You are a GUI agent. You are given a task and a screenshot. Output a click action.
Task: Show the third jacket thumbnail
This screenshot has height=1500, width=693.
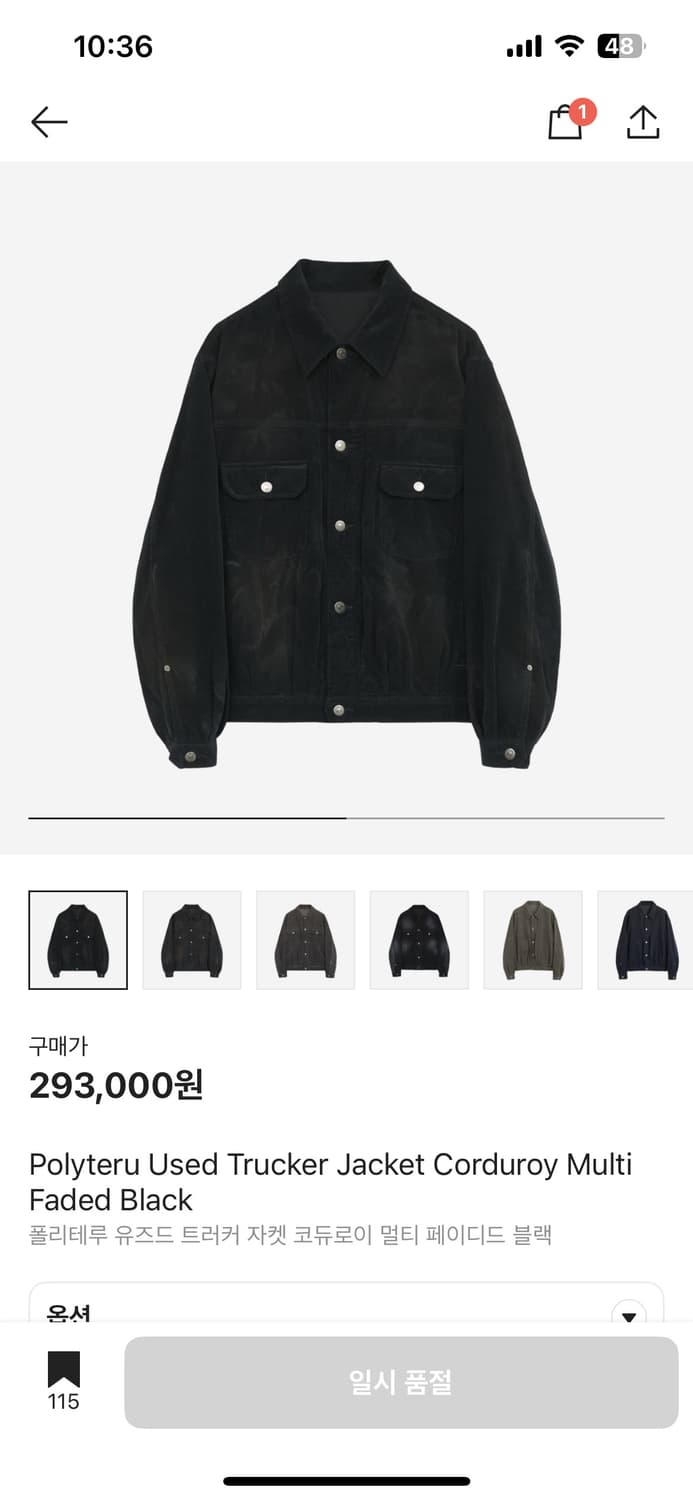(306, 940)
